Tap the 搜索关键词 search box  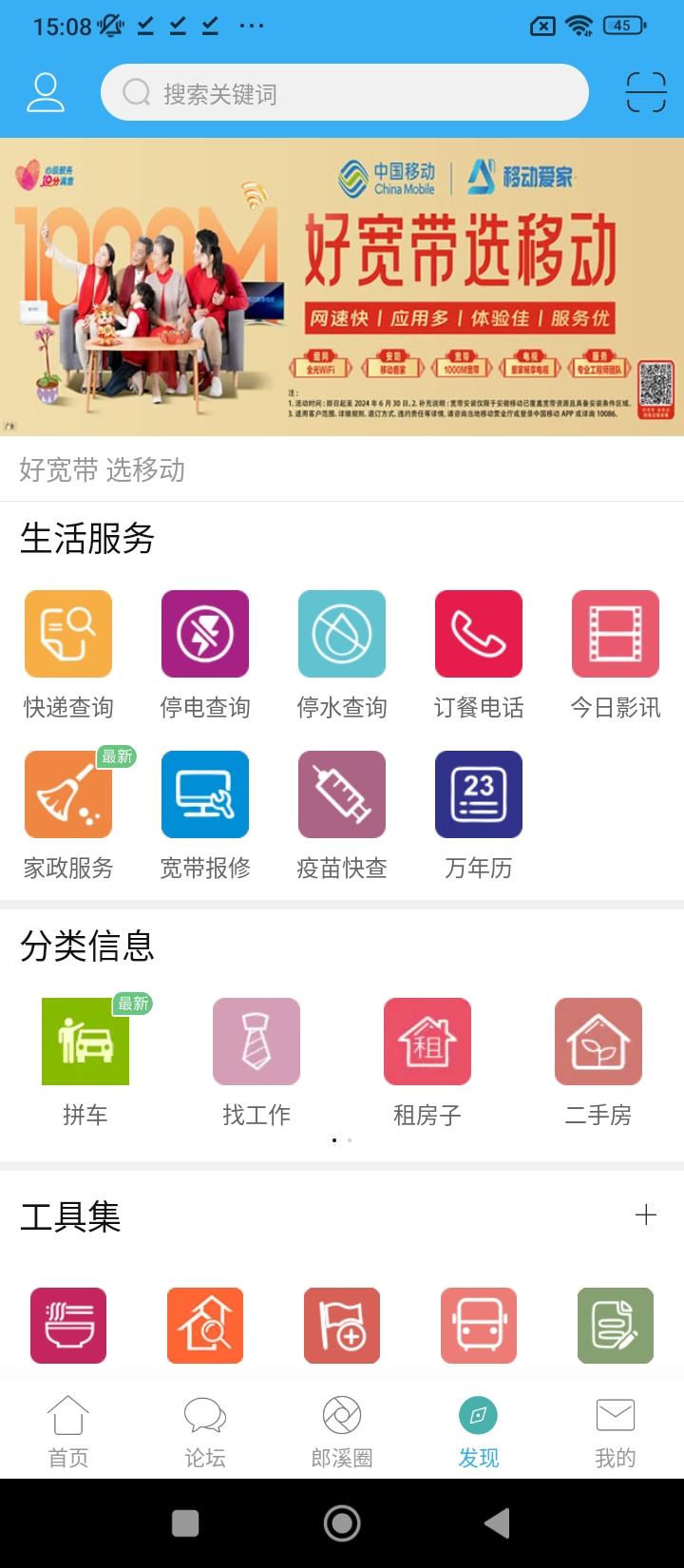click(x=344, y=93)
